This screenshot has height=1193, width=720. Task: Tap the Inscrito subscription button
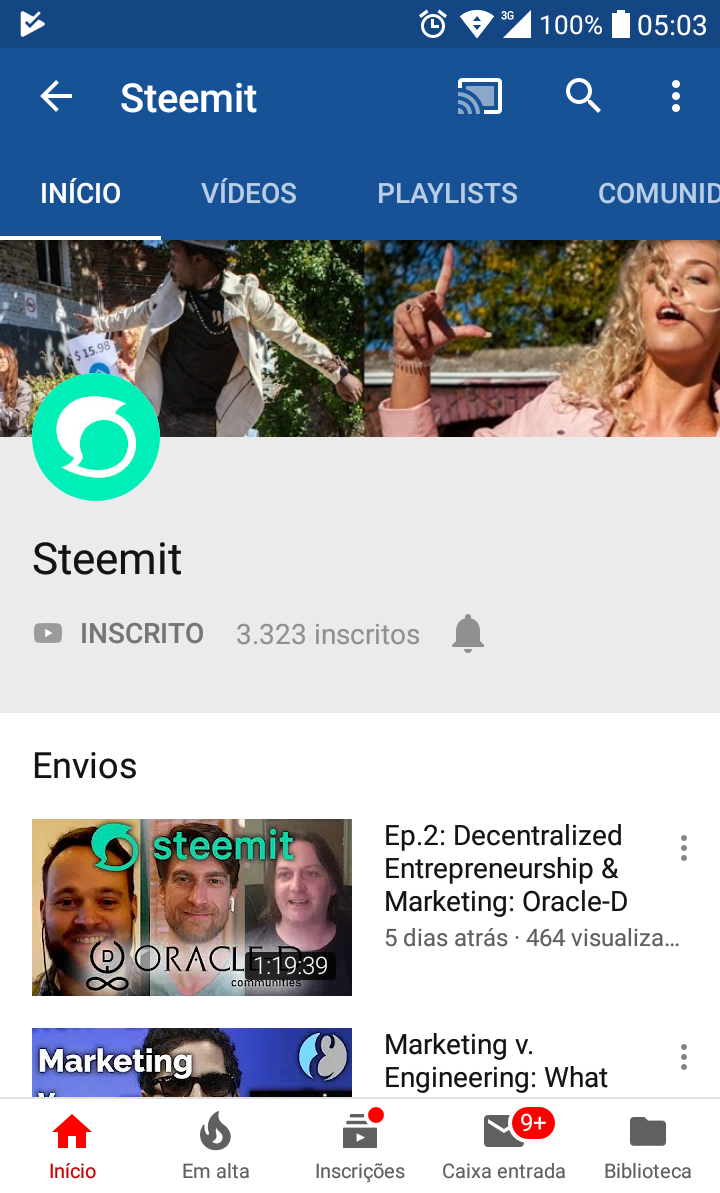pyautogui.click(x=119, y=634)
